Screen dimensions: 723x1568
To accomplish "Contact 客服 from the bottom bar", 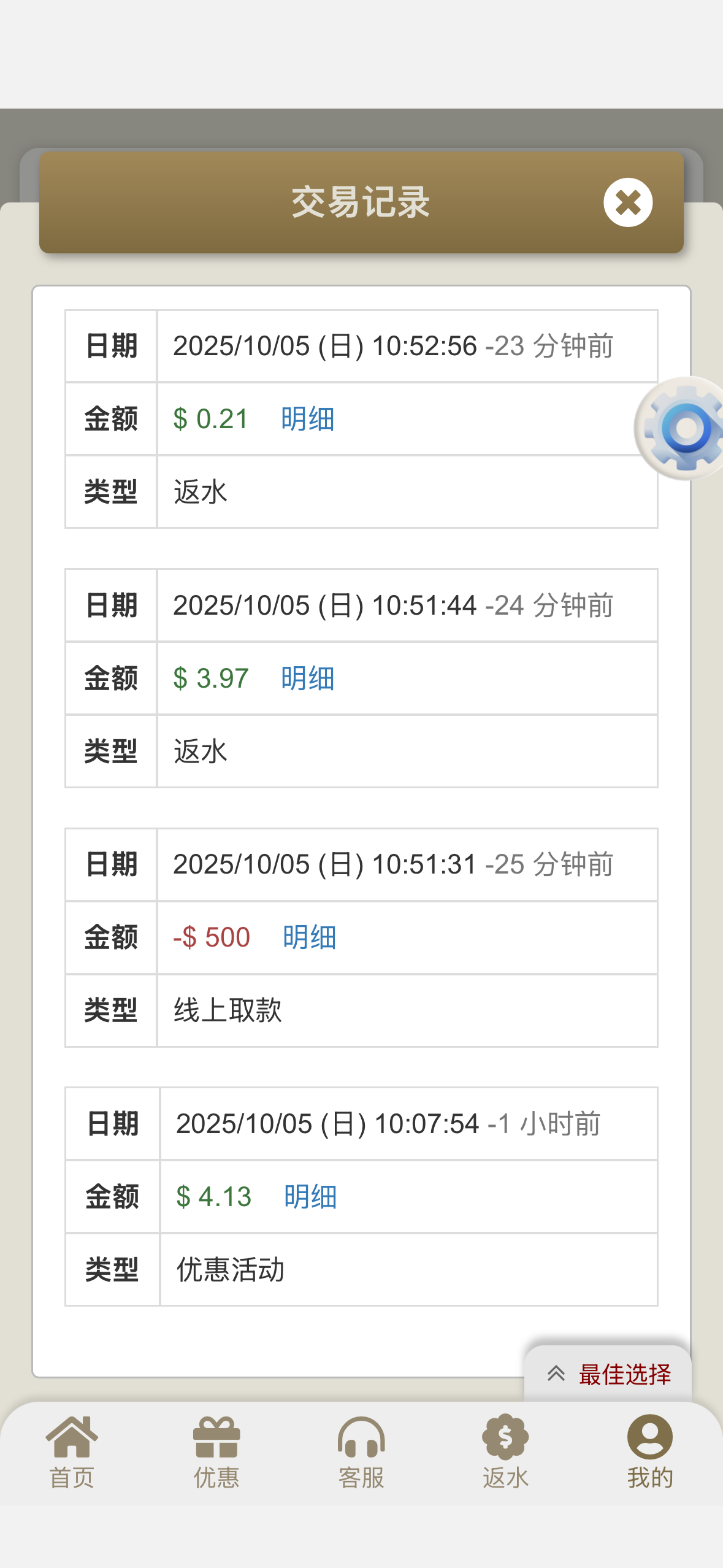I will 361,1453.
